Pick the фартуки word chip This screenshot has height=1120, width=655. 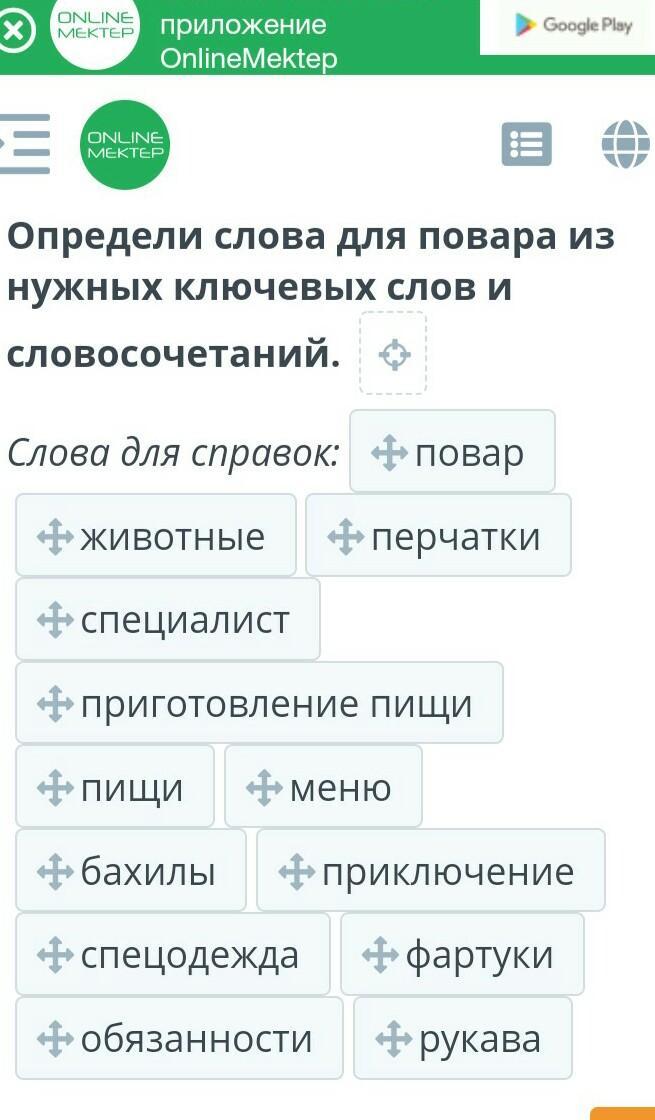click(462, 955)
